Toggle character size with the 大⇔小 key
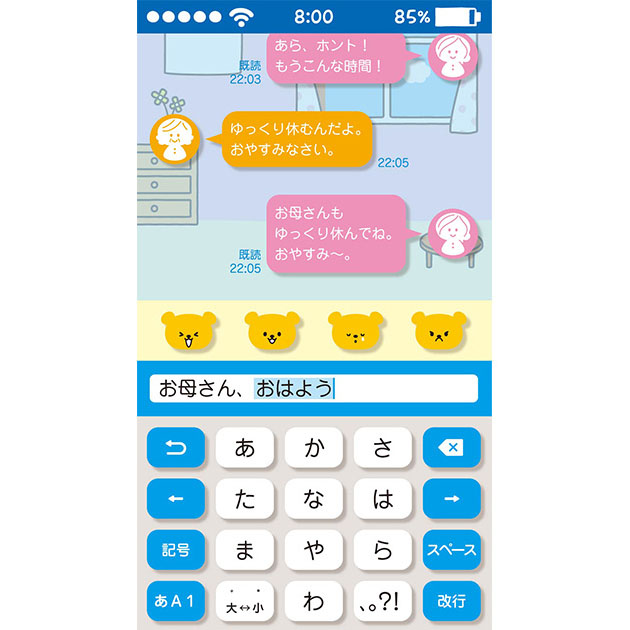Image resolution: width=630 pixels, height=630 pixels. click(x=245, y=601)
